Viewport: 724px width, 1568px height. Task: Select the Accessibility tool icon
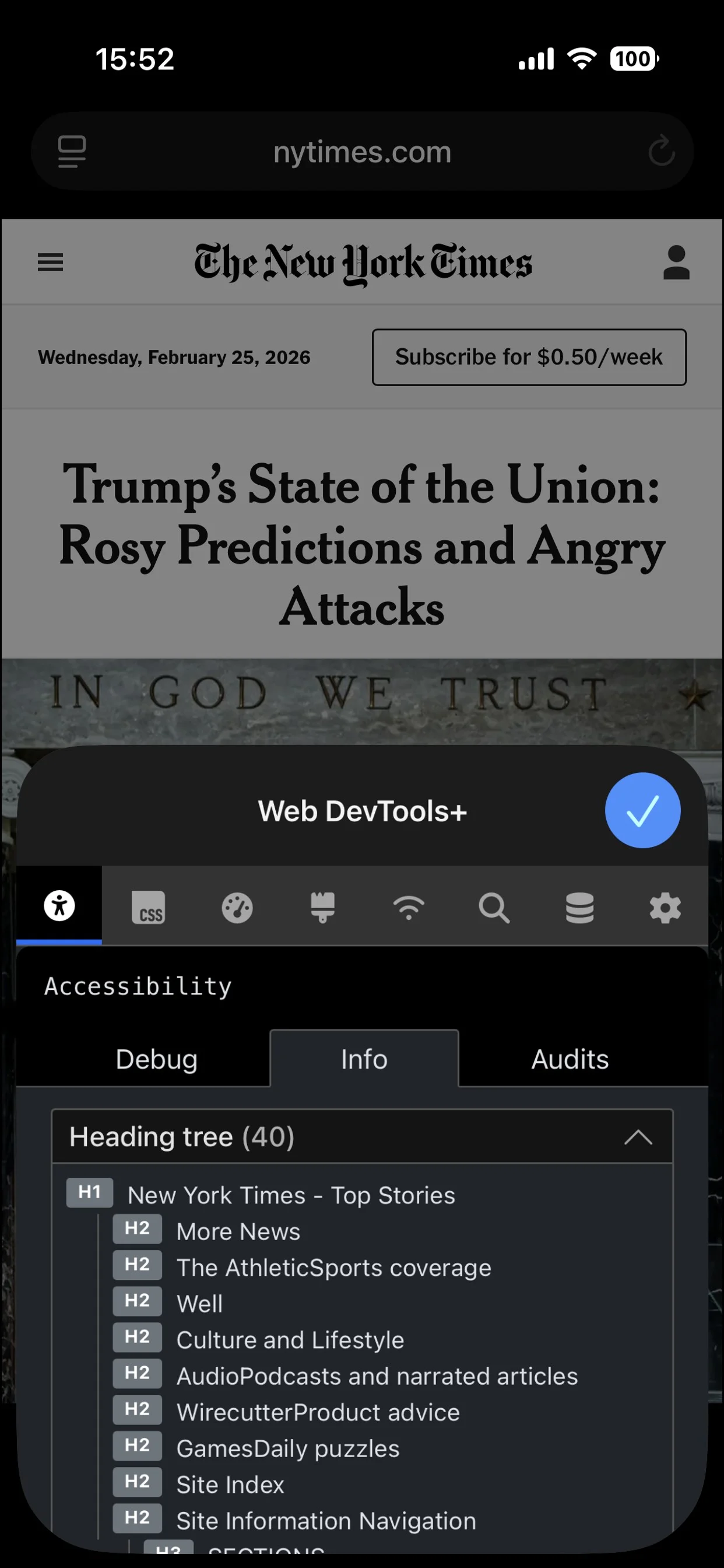[58, 907]
